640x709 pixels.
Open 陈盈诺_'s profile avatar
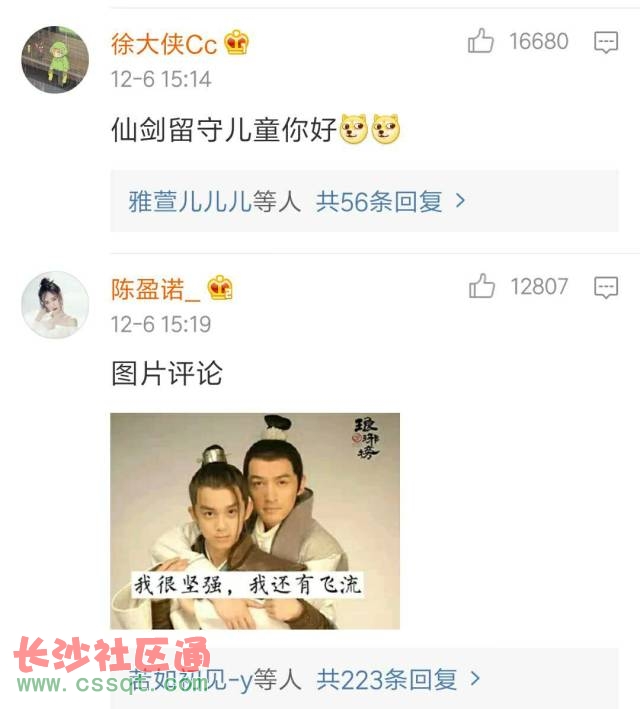(x=54, y=304)
